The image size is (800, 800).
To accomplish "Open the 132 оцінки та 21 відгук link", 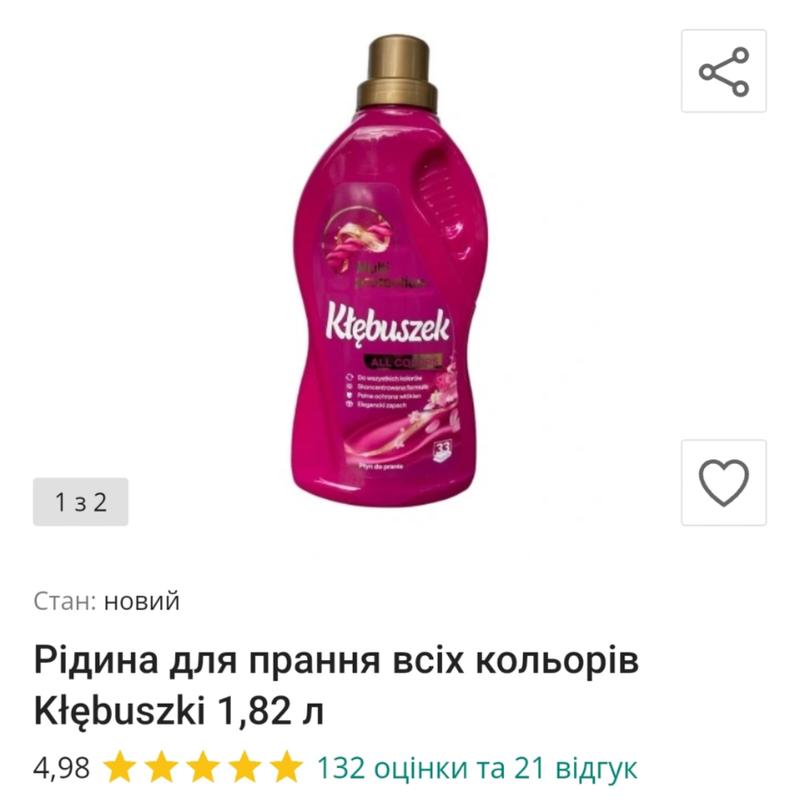I will 477,767.
